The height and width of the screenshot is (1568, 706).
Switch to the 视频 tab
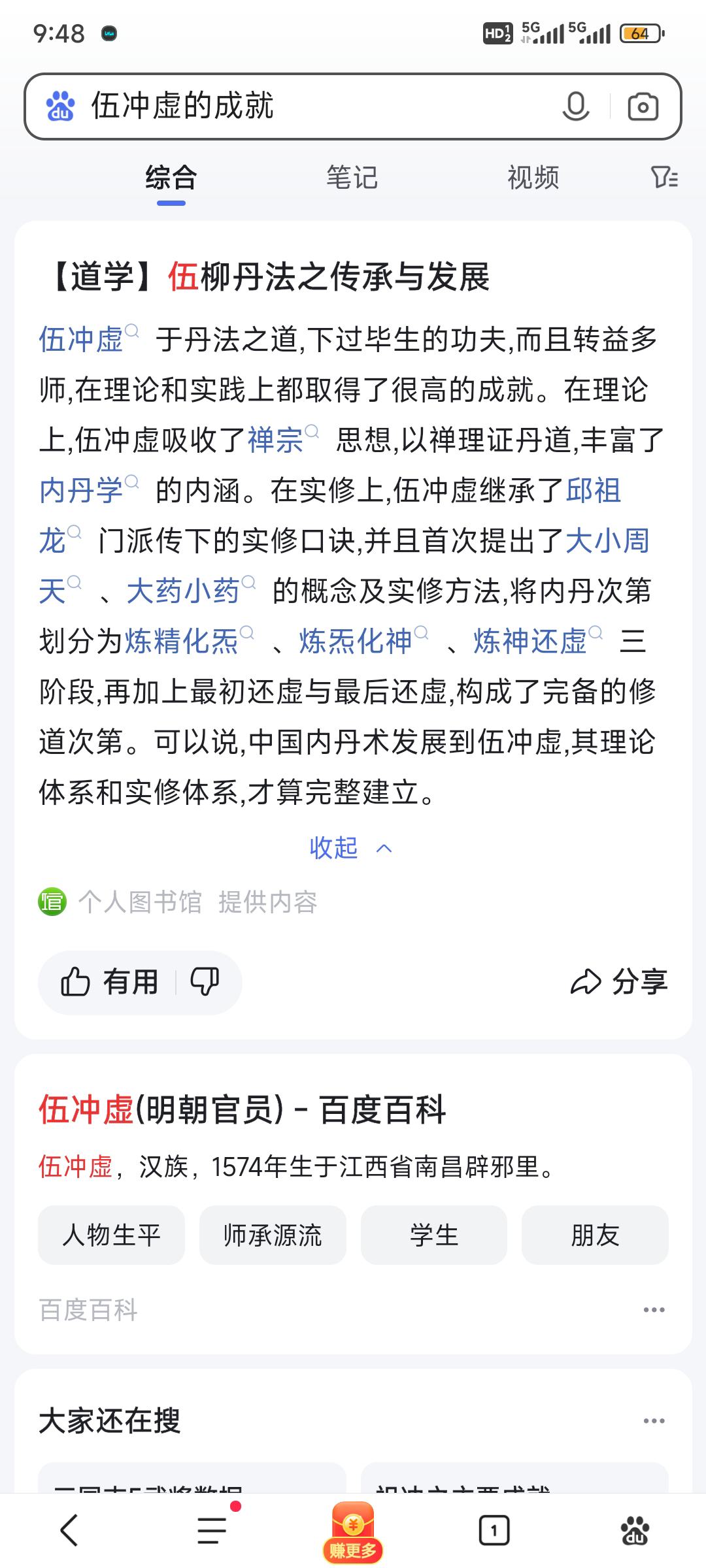[x=533, y=178]
